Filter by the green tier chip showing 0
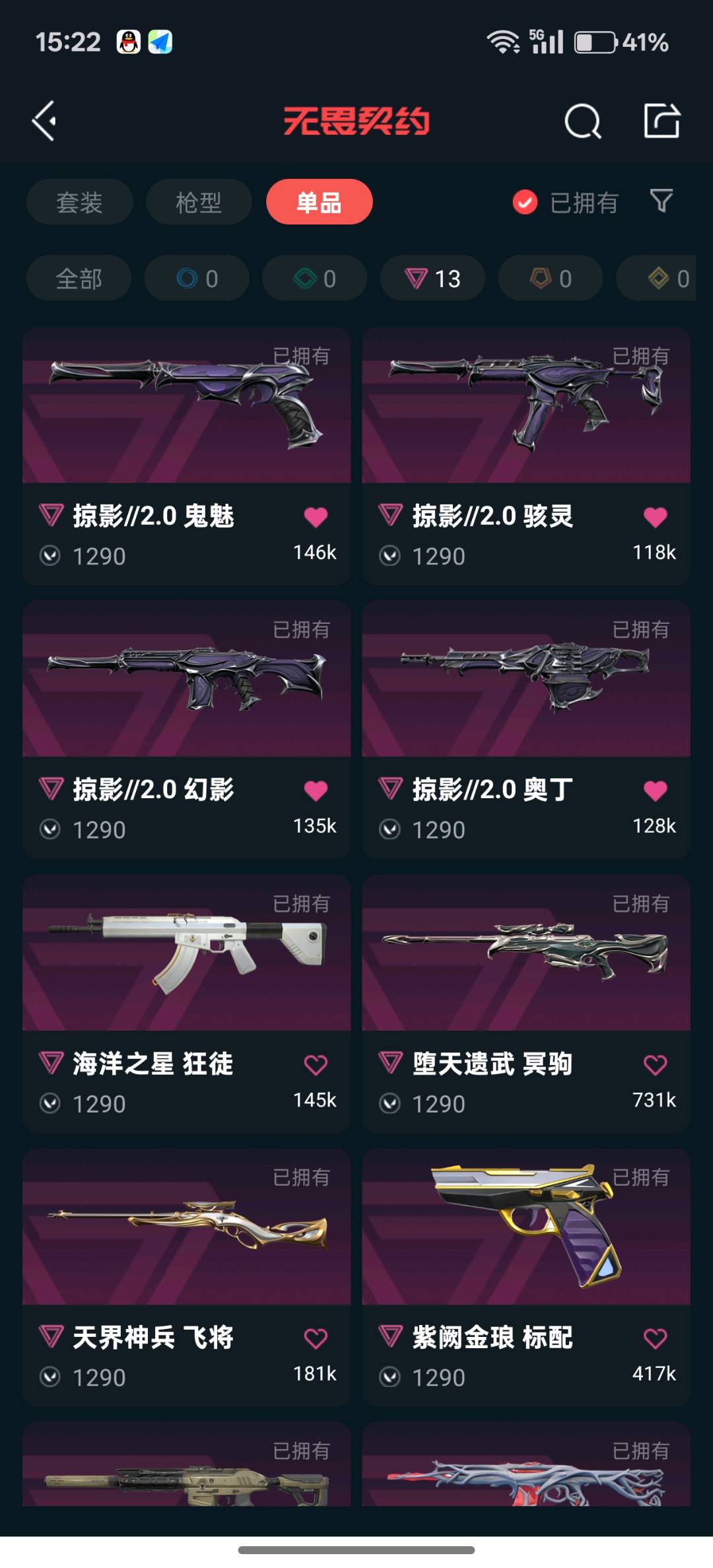Image resolution: width=713 pixels, height=1568 pixels. pyautogui.click(x=315, y=279)
